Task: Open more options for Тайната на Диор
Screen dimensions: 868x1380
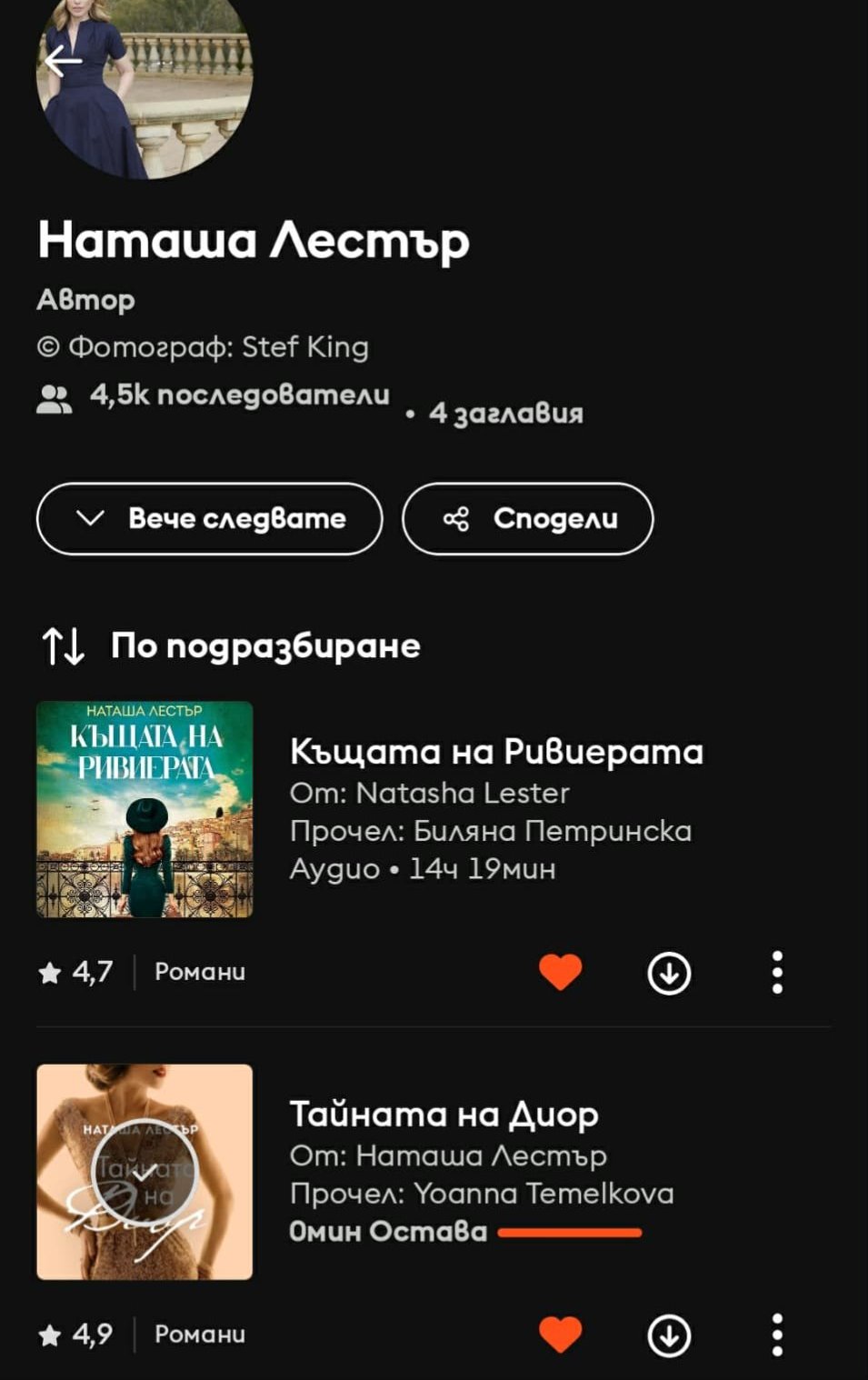Action: [777, 1335]
